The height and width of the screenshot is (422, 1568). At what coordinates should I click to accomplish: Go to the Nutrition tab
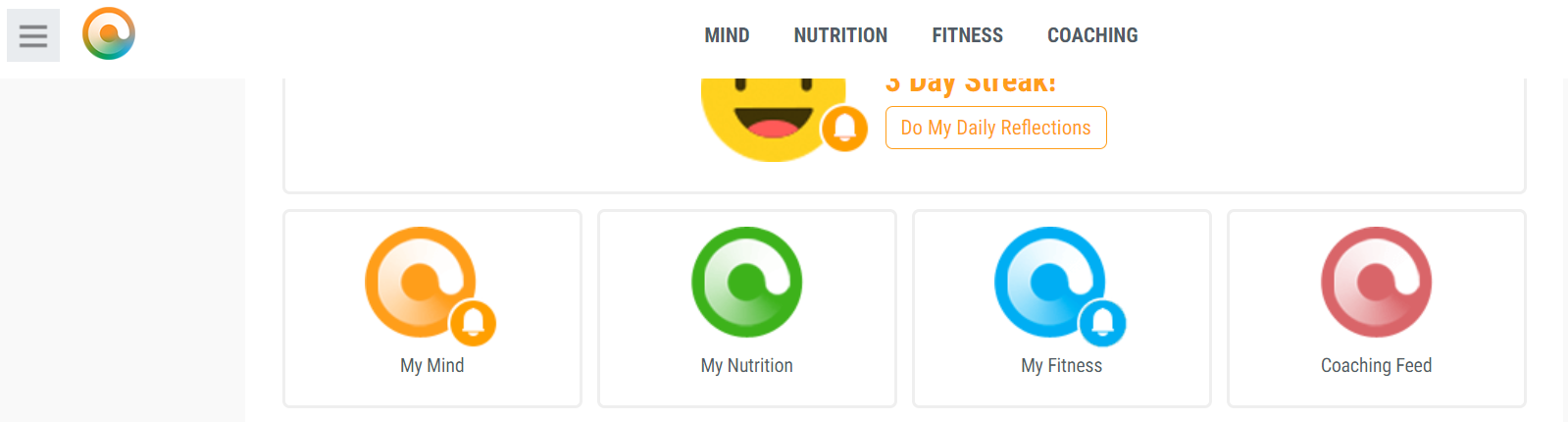pos(840,35)
